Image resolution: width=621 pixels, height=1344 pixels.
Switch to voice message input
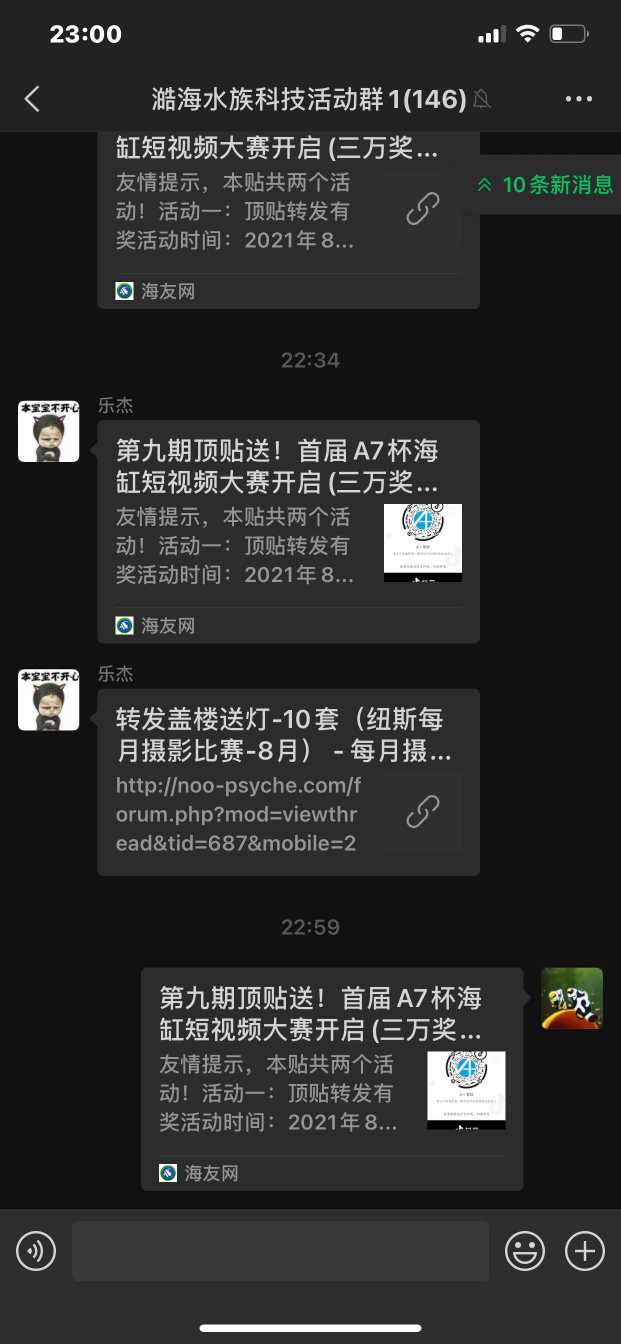click(36, 1250)
